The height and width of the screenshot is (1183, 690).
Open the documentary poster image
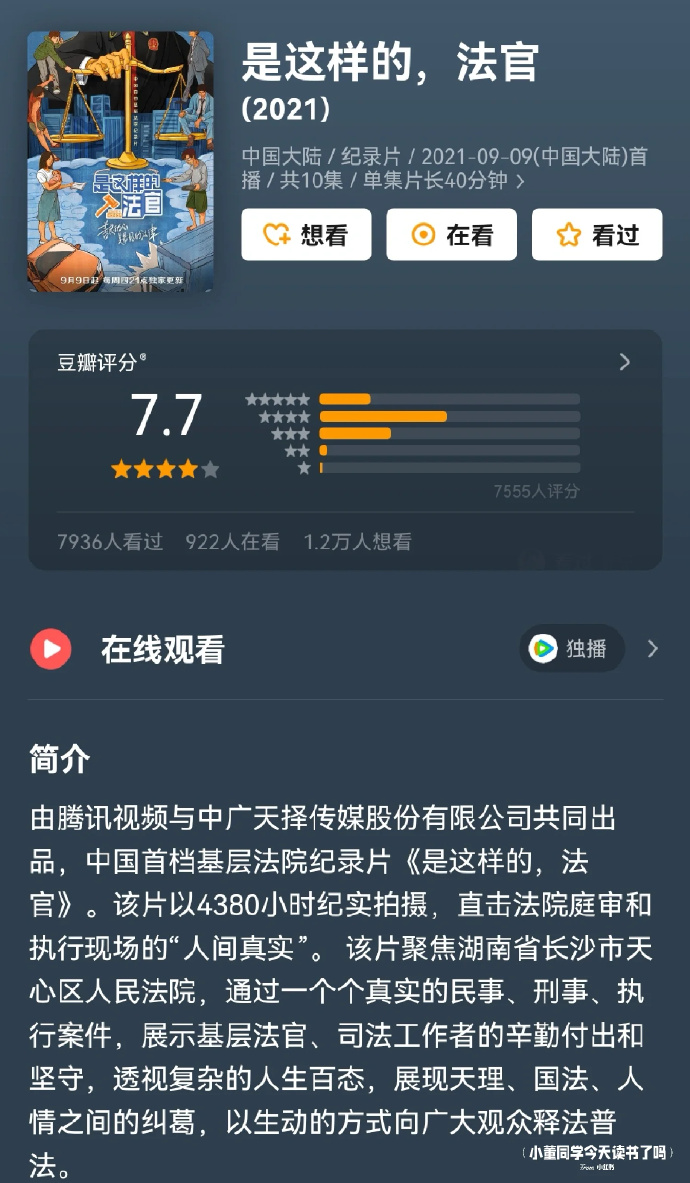121,161
